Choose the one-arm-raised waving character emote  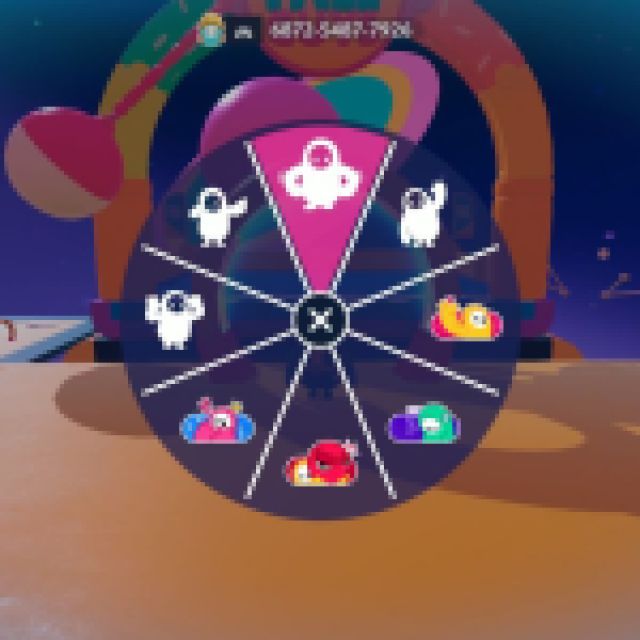click(x=421, y=213)
